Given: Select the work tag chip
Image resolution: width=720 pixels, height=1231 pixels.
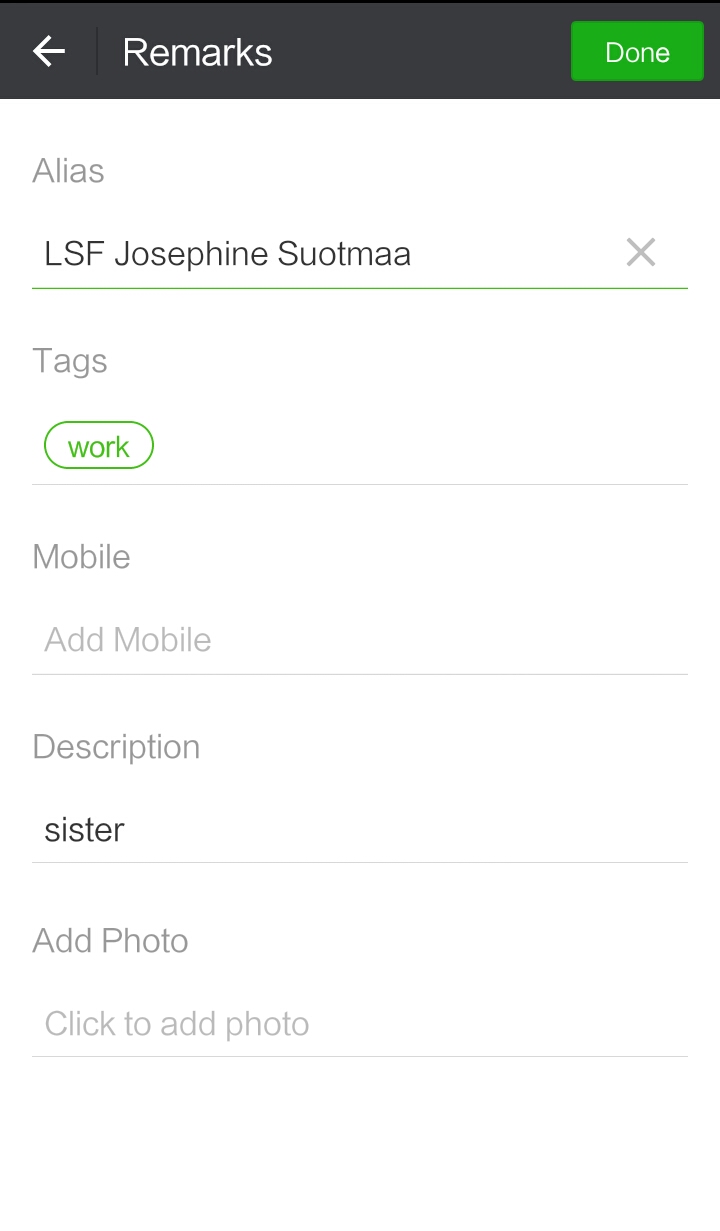Looking at the screenshot, I should 98,446.
